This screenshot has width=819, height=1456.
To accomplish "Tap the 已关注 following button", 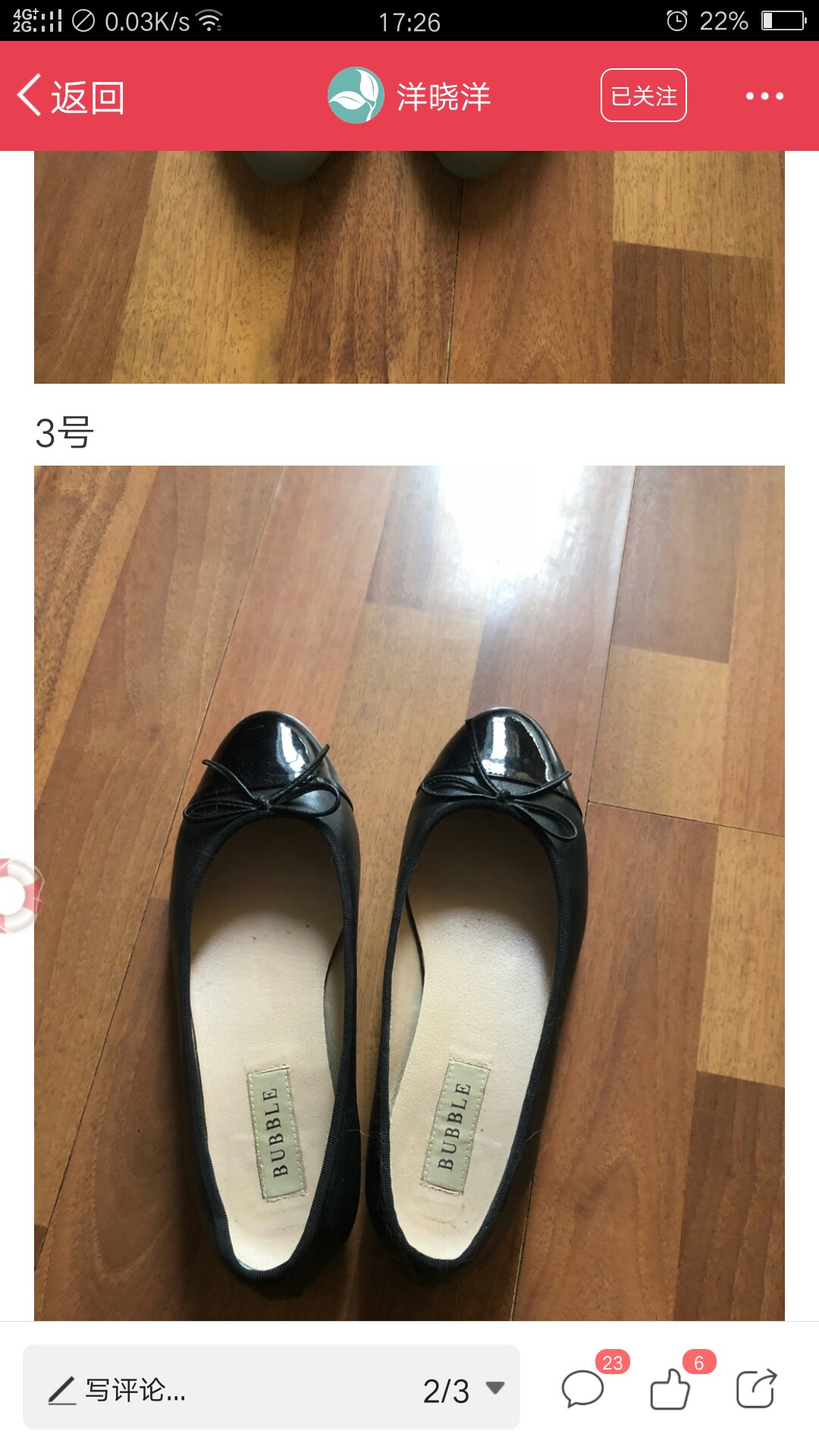I will pyautogui.click(x=643, y=96).
